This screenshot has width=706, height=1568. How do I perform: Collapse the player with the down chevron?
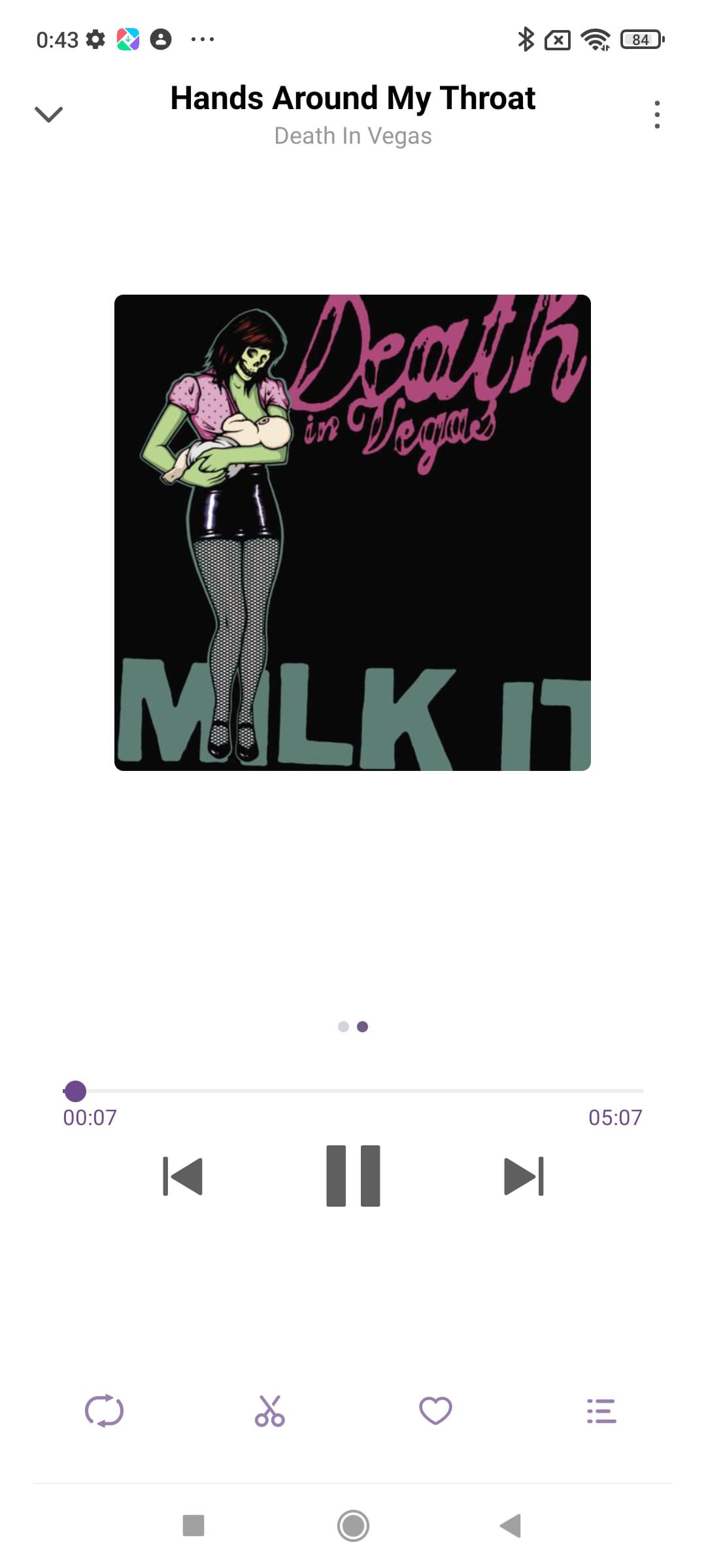tap(48, 114)
